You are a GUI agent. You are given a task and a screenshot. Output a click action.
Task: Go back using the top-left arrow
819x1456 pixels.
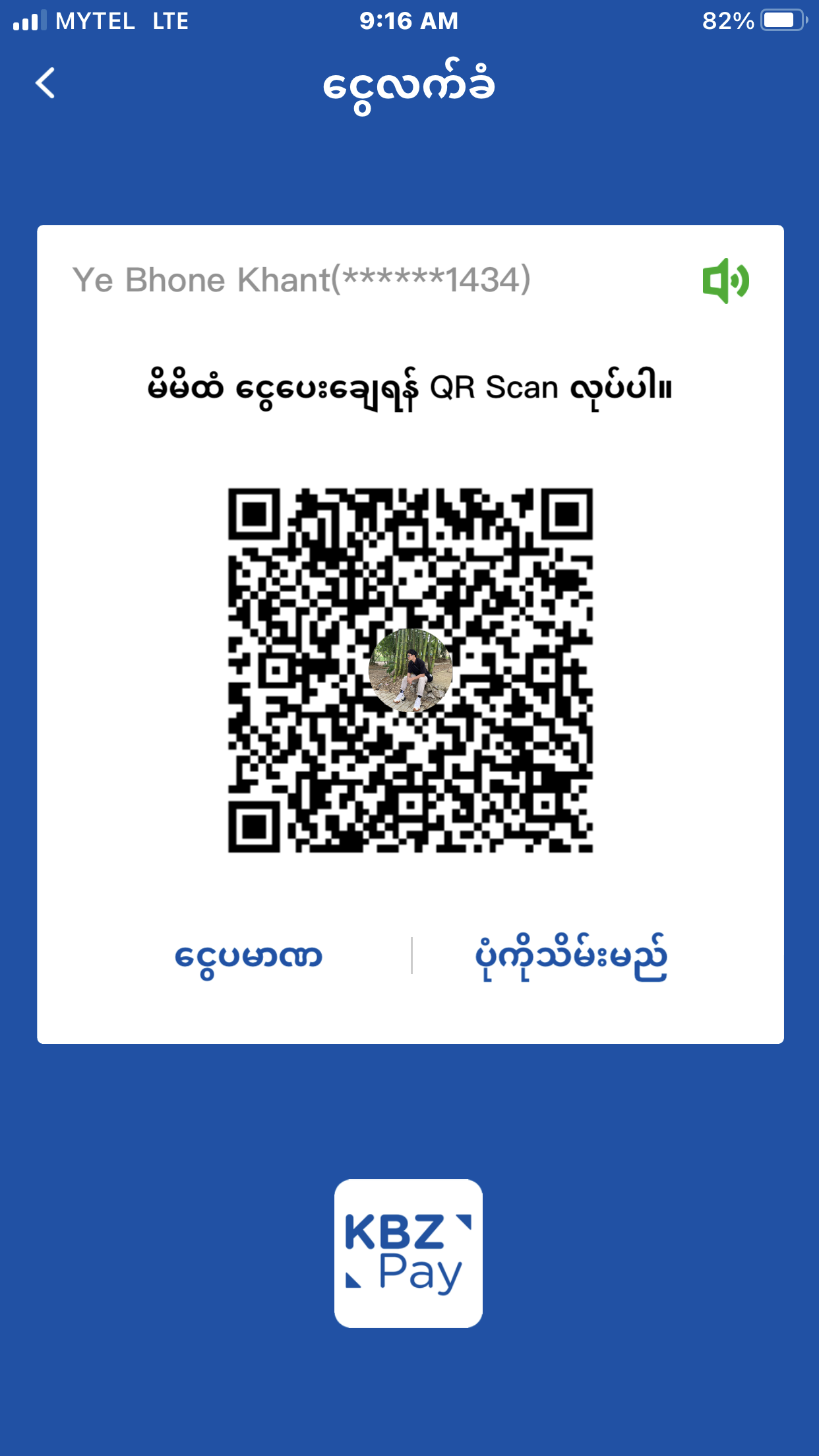pyautogui.click(x=45, y=83)
